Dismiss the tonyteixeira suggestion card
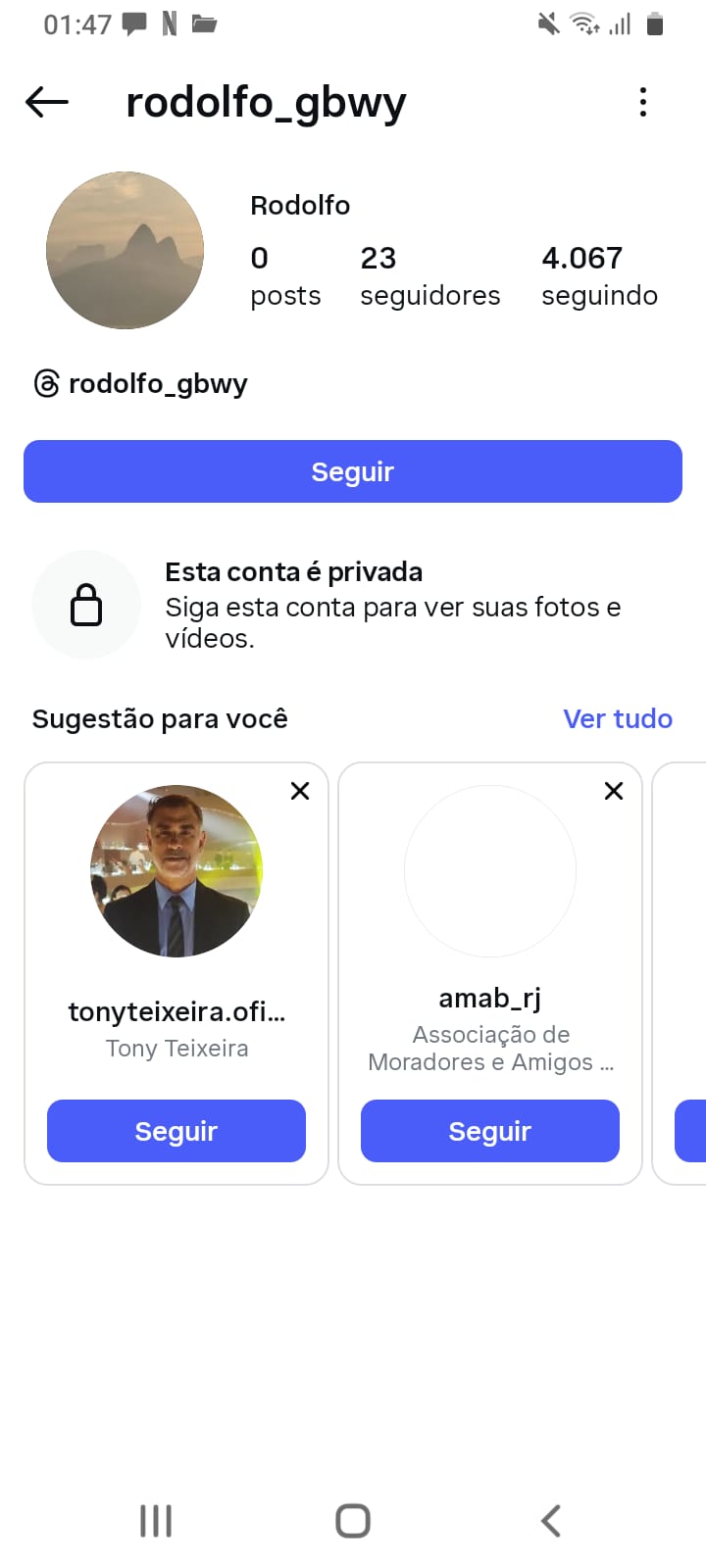 [x=300, y=791]
